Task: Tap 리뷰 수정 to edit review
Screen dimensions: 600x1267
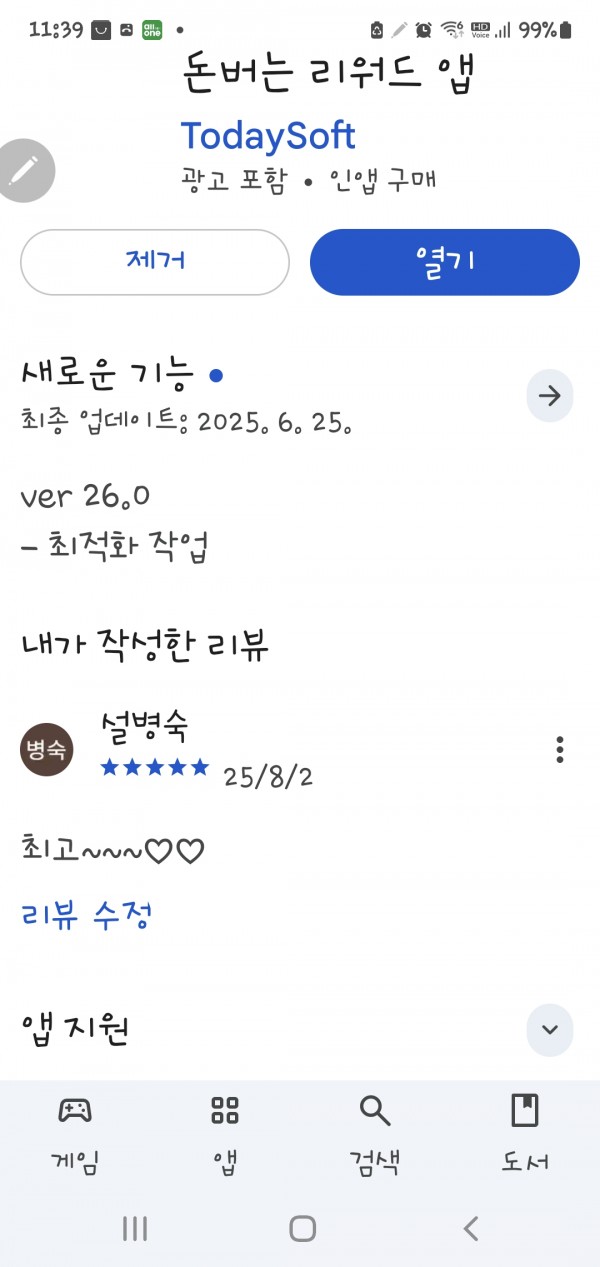Action: coord(86,914)
